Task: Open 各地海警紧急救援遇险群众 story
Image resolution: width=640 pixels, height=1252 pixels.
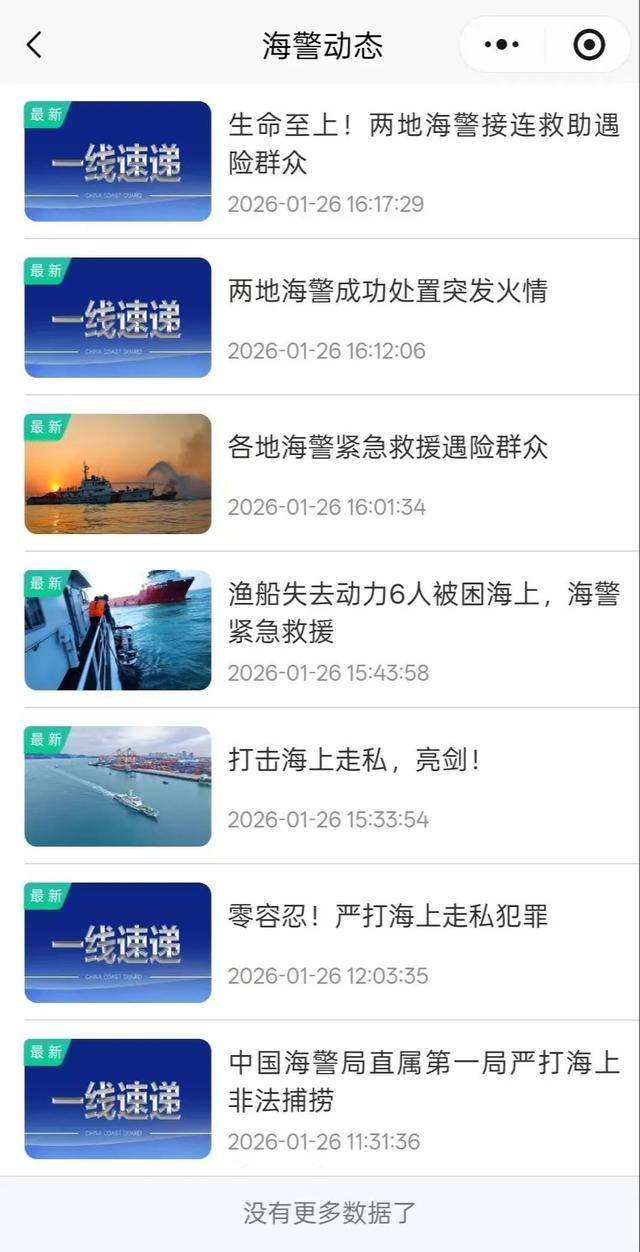Action: [388, 447]
